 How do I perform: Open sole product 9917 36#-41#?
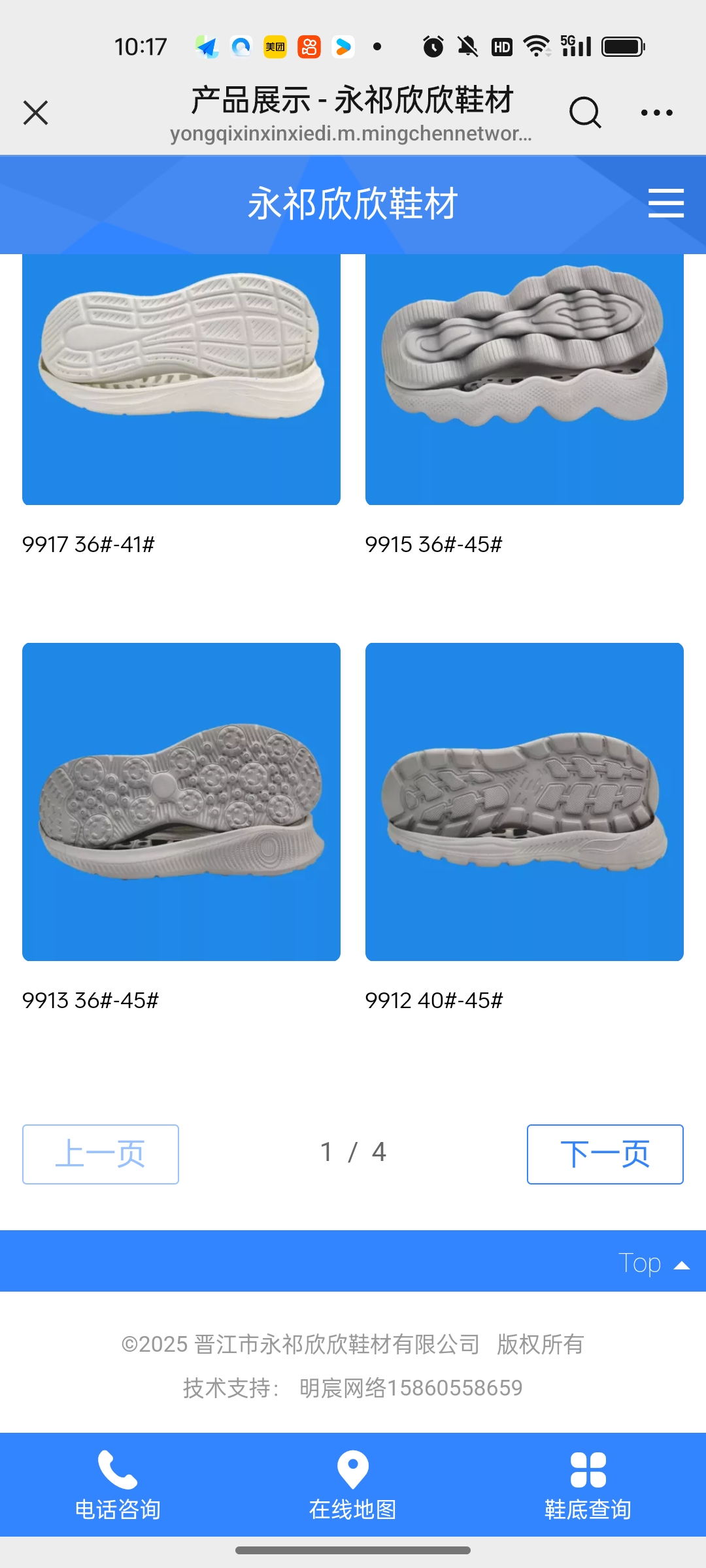[181, 379]
